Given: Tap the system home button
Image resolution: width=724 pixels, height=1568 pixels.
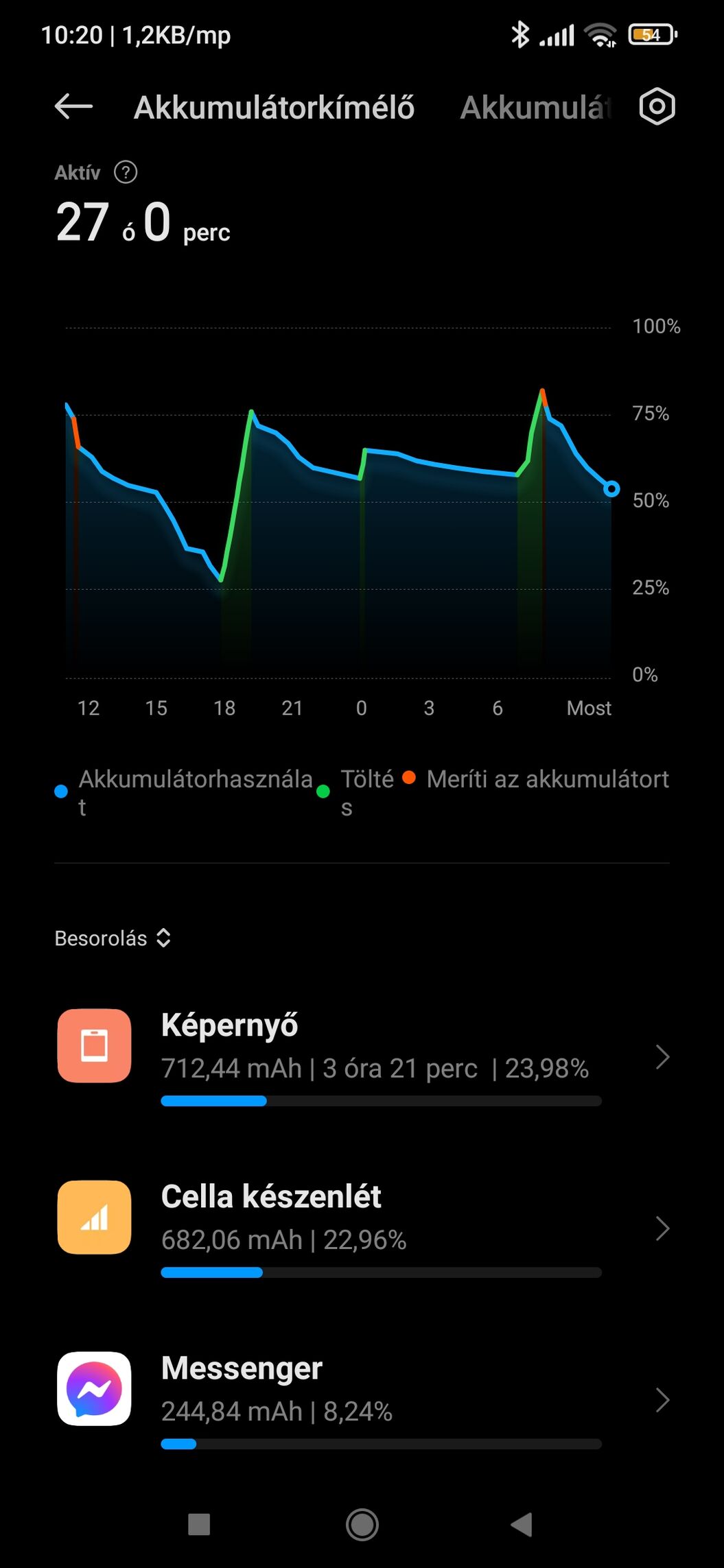Looking at the screenshot, I should click(362, 1524).
